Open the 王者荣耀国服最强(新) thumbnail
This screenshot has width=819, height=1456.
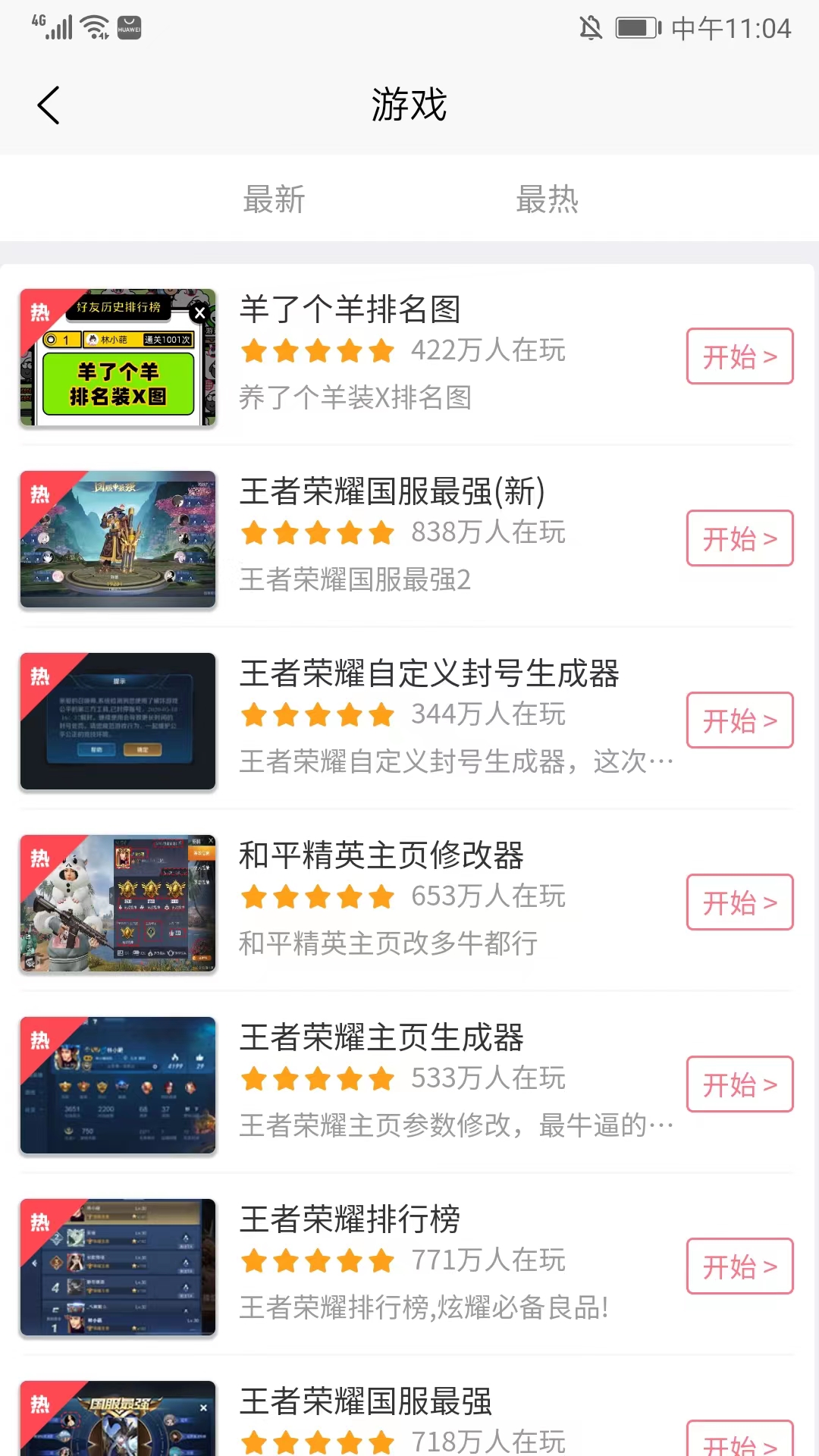click(118, 539)
